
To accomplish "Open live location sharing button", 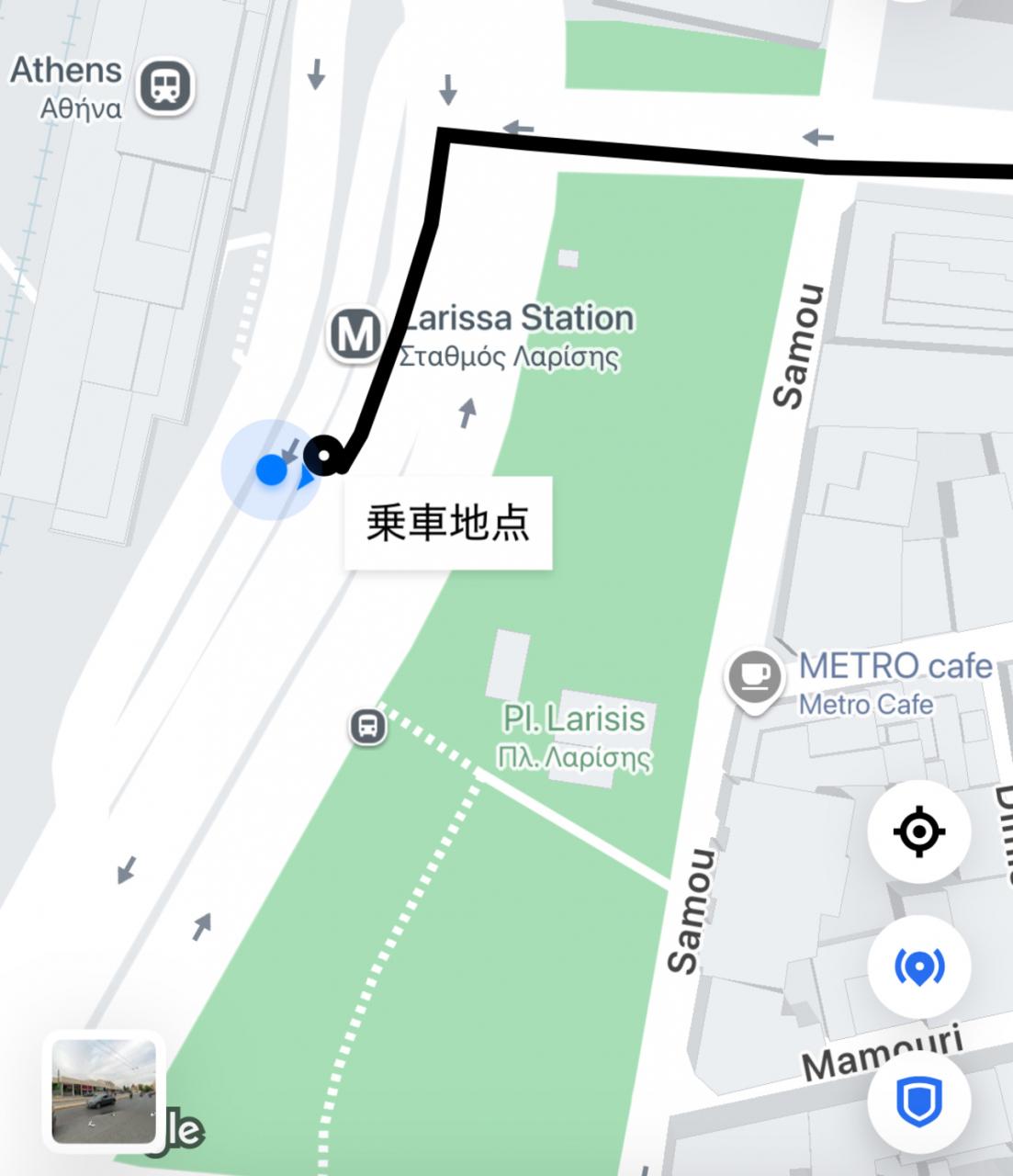I will (918, 967).
